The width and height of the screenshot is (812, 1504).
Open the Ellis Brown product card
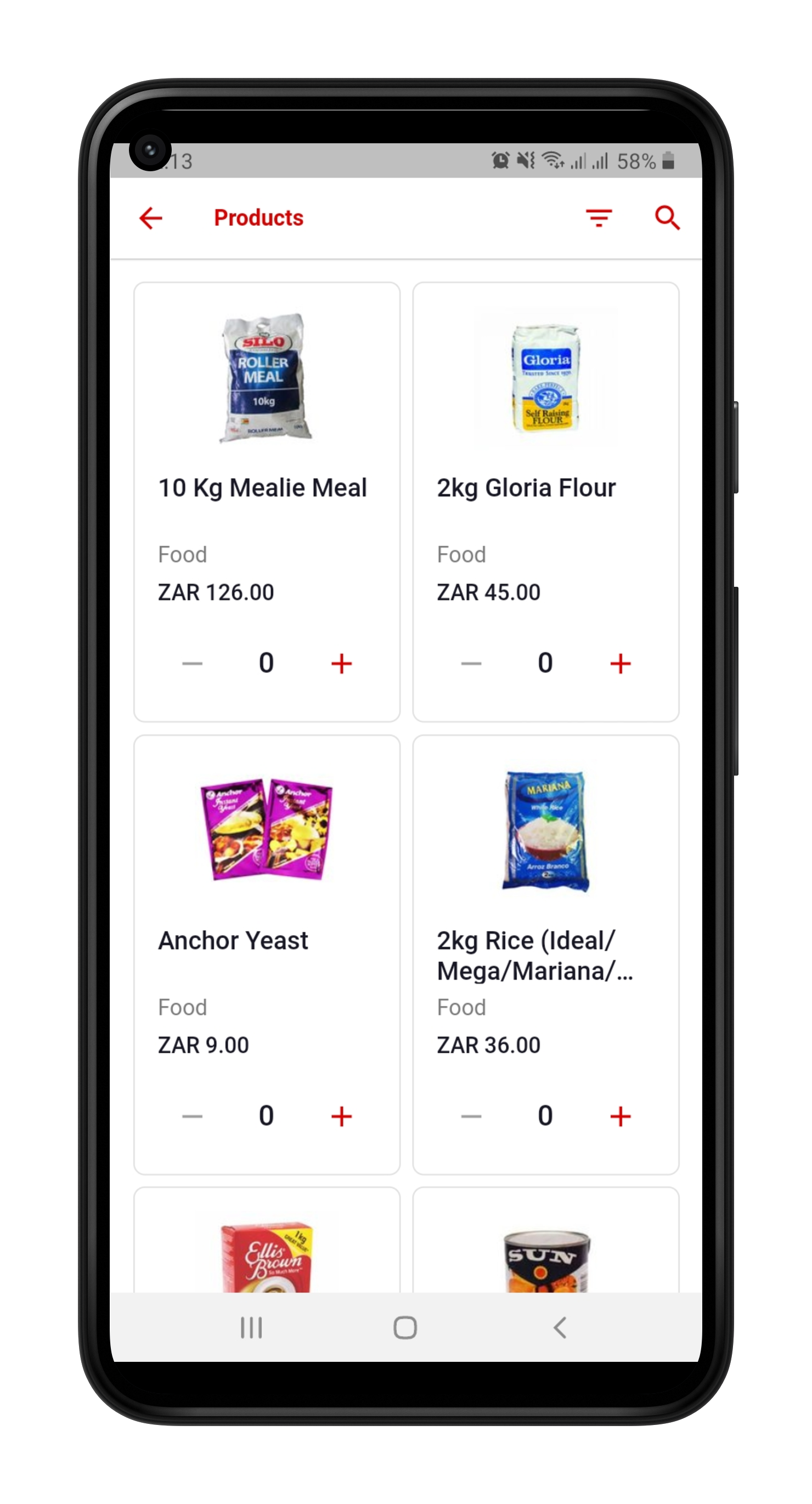pyautogui.click(x=266, y=1255)
